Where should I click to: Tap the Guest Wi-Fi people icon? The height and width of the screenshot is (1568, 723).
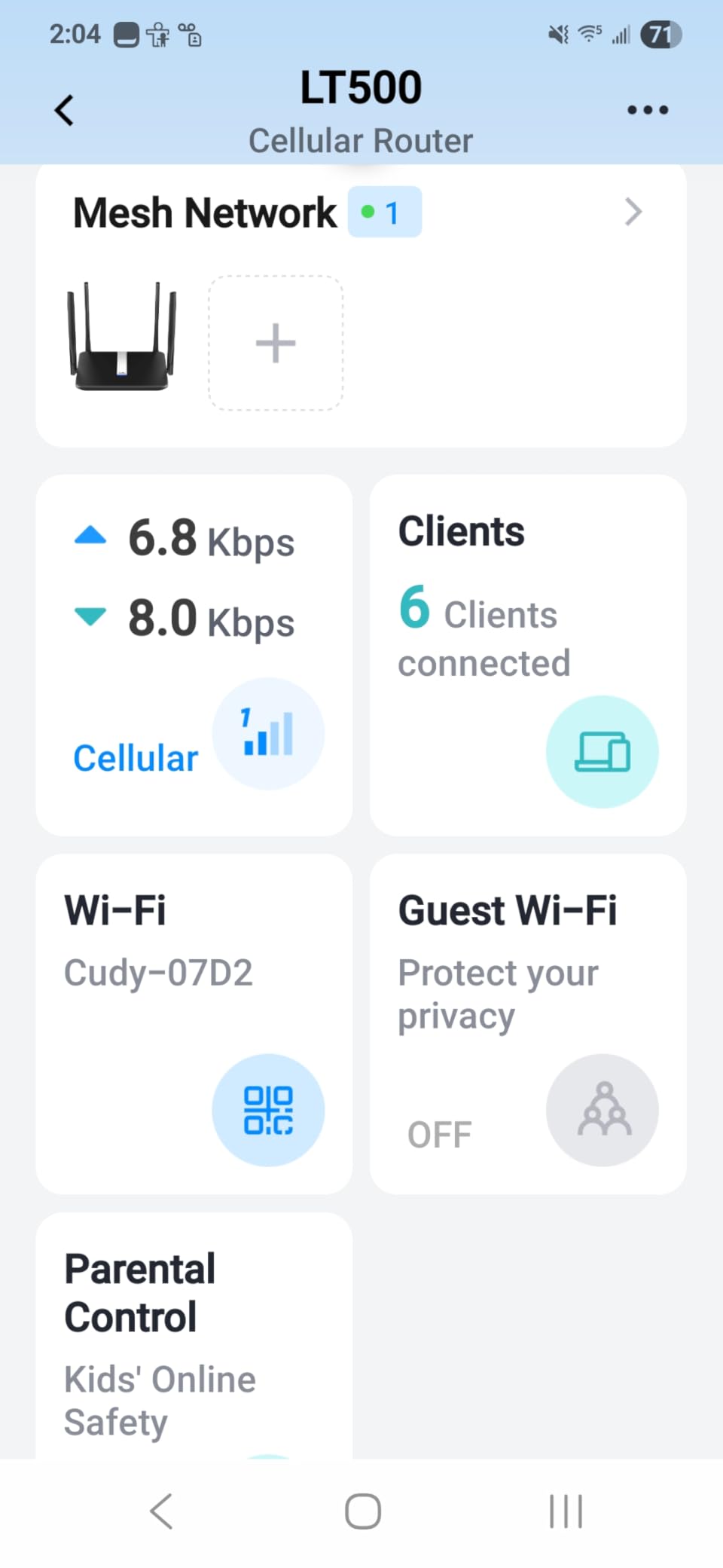602,1109
